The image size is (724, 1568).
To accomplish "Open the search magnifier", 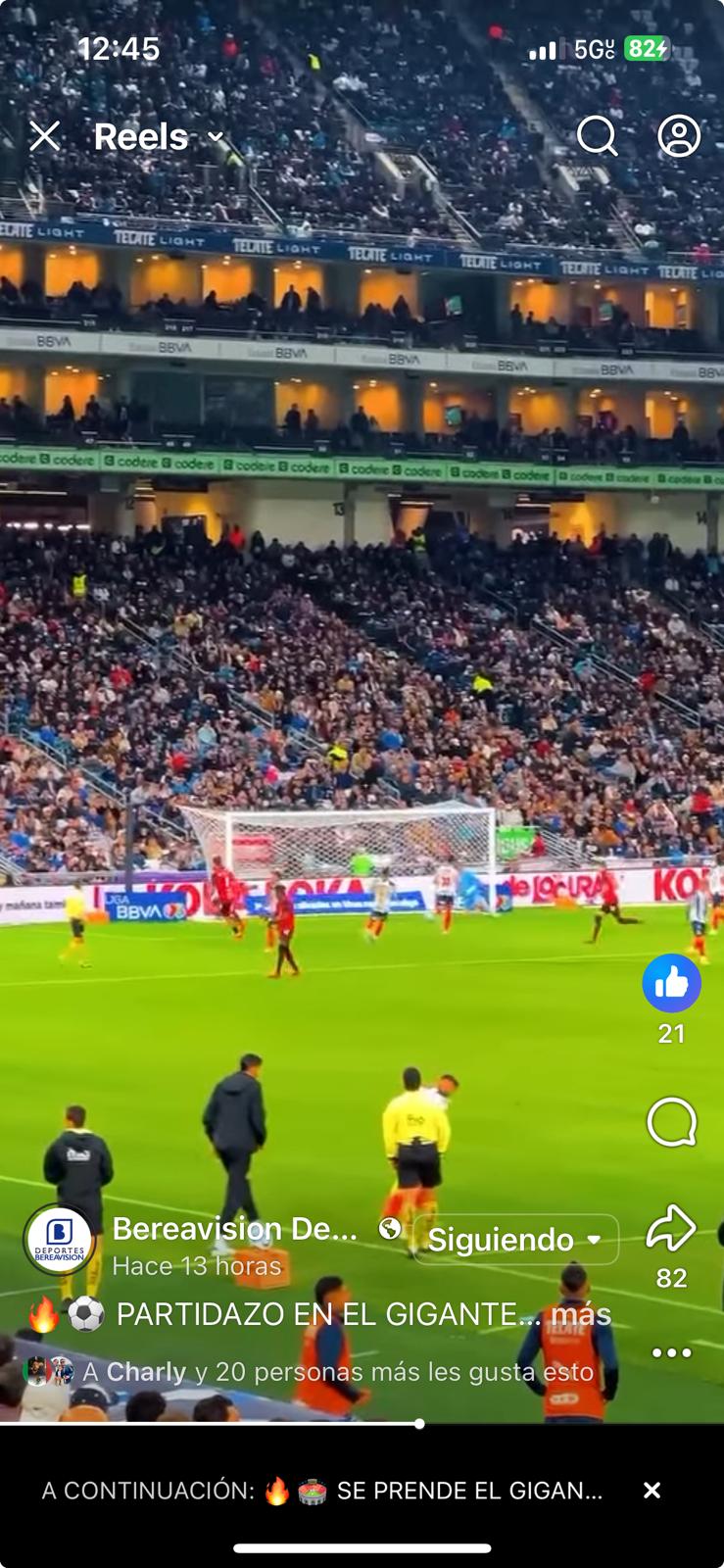I will click(597, 136).
